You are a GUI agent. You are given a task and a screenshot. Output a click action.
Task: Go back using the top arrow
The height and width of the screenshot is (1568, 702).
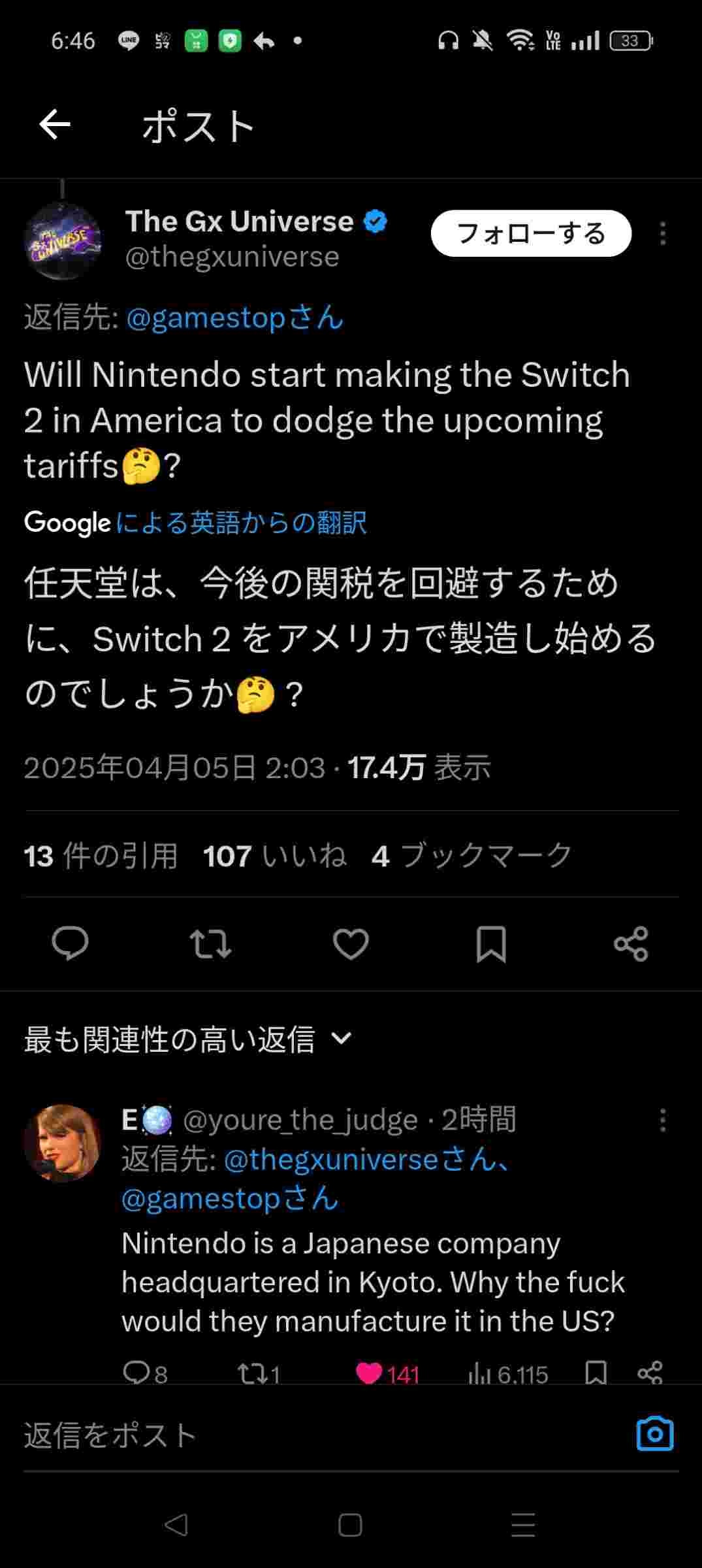(55, 125)
